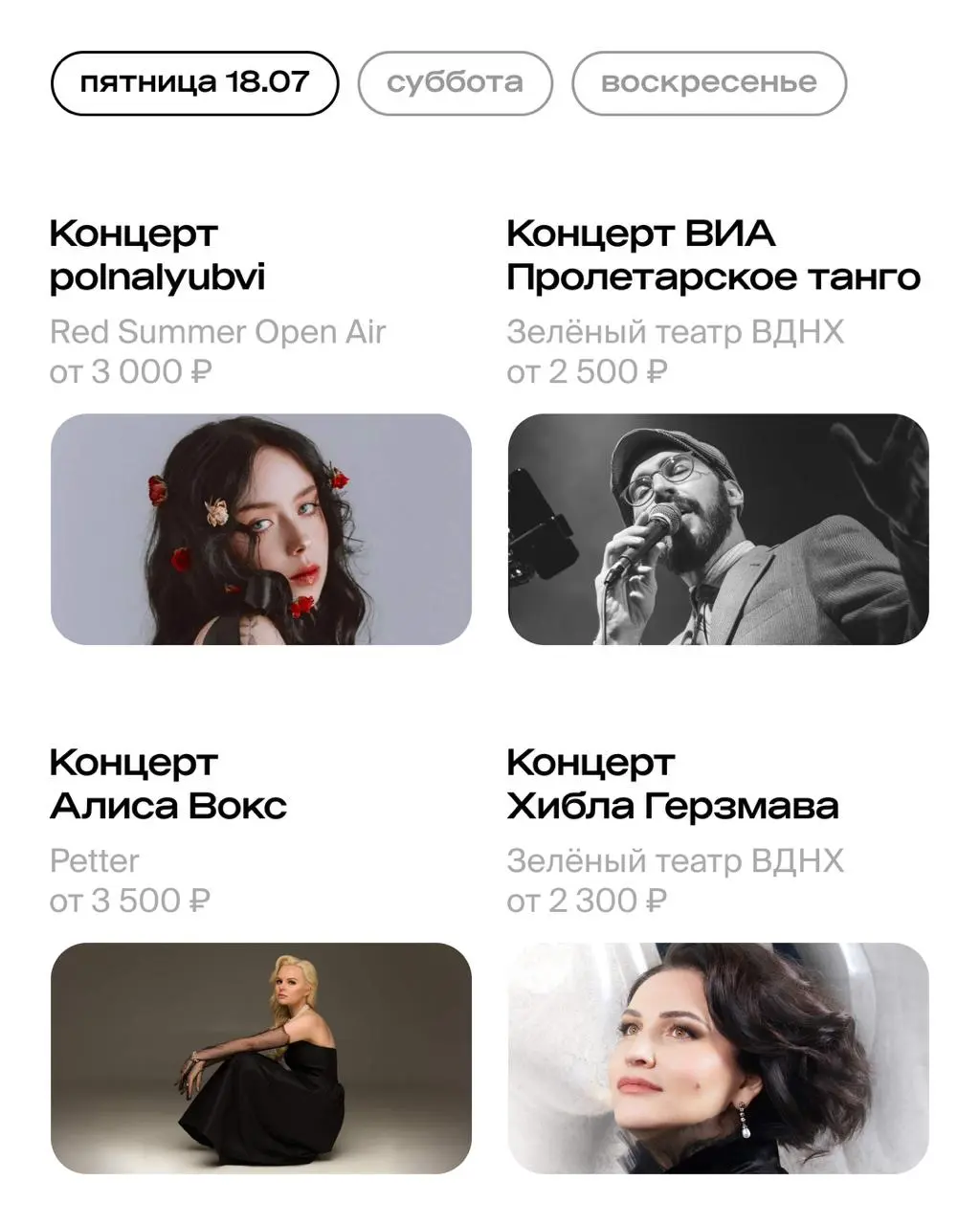This screenshot has height=1225, width=980.
Task: Open the ВИА Пролетарское танго concert listing
Action: point(712,254)
